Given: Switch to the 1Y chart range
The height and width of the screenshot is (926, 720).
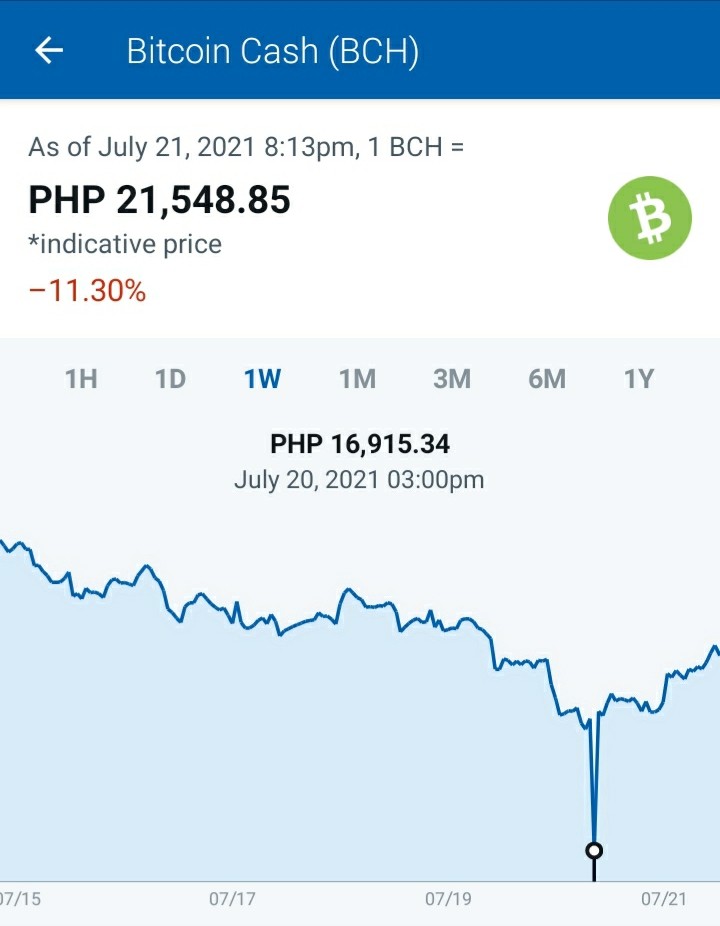Looking at the screenshot, I should coord(639,379).
